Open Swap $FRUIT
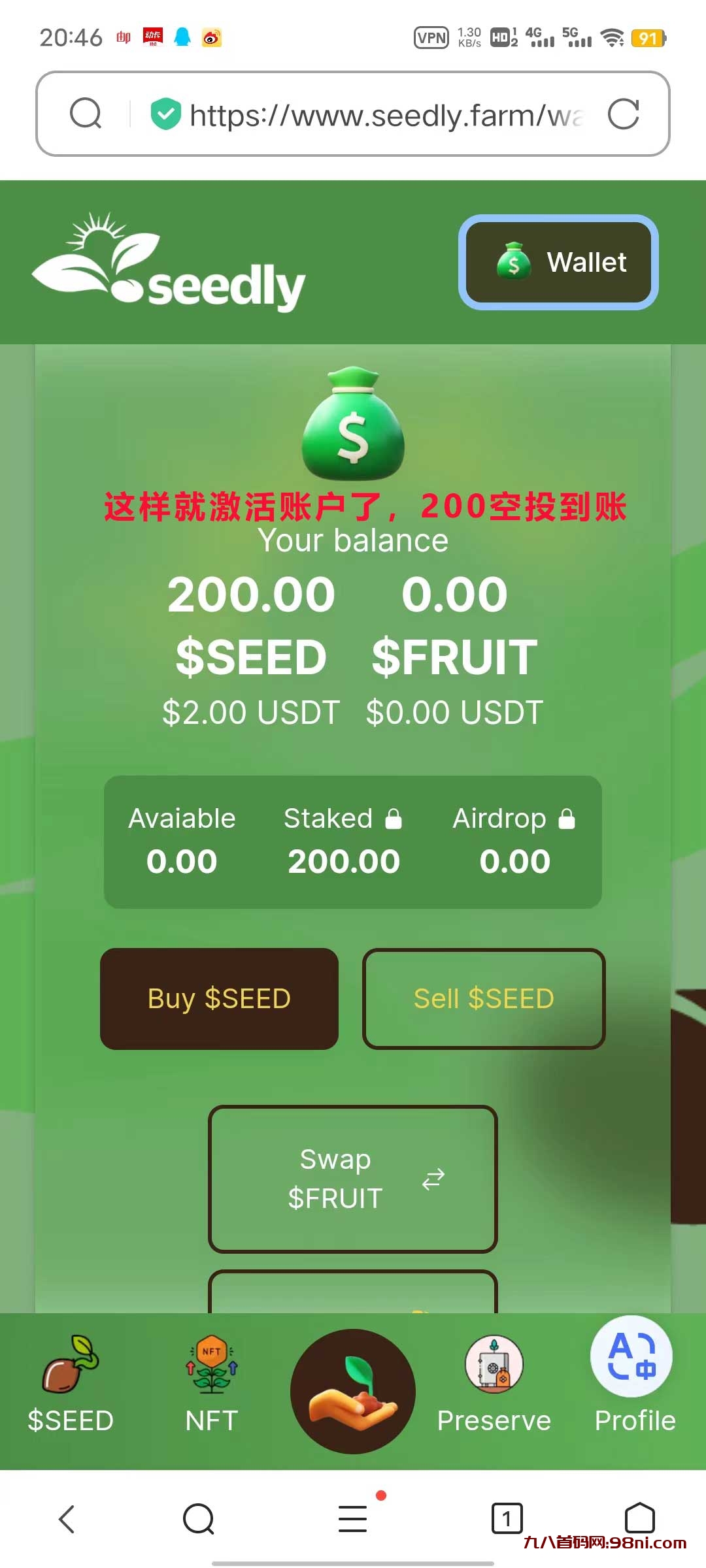The image size is (706, 1568). point(353,1179)
